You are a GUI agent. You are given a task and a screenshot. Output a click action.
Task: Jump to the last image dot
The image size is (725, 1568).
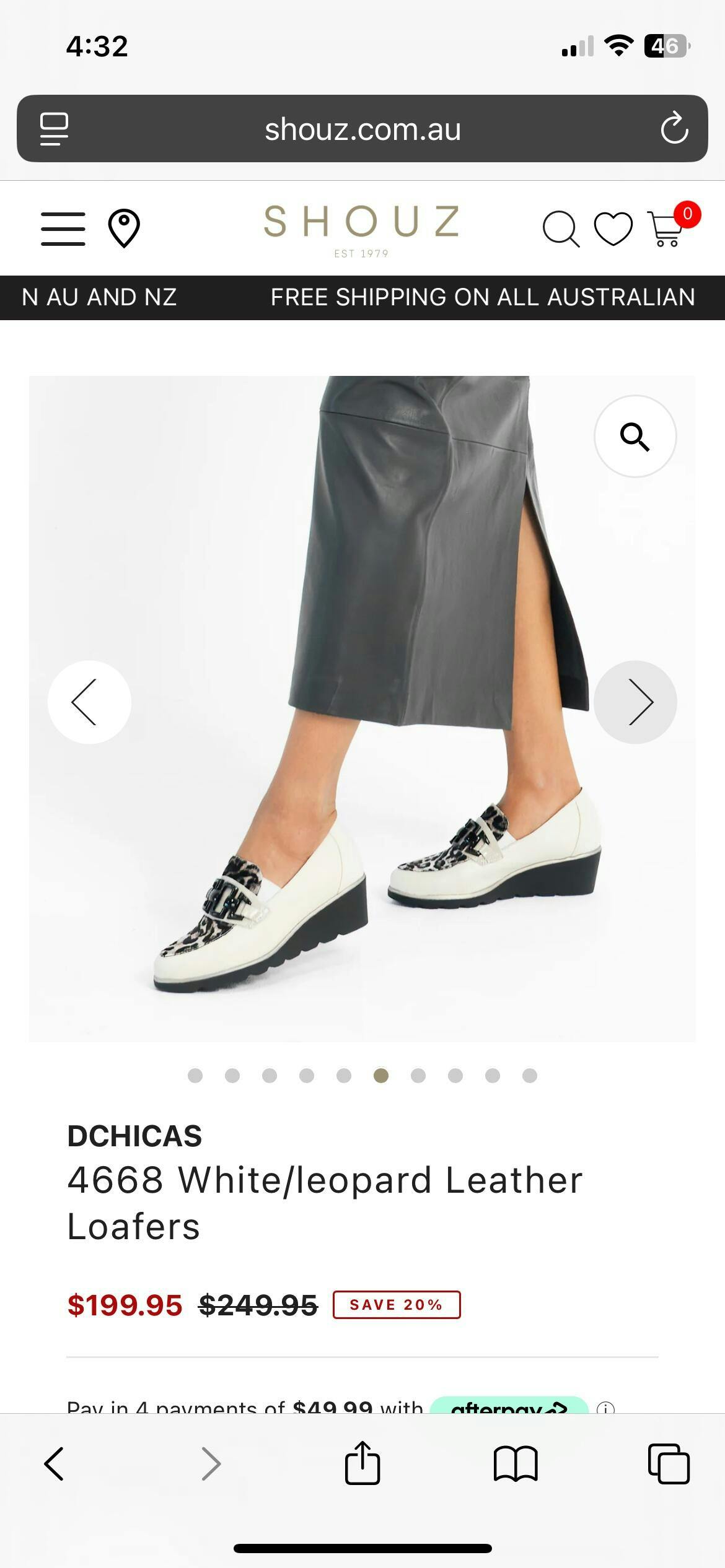(530, 1076)
